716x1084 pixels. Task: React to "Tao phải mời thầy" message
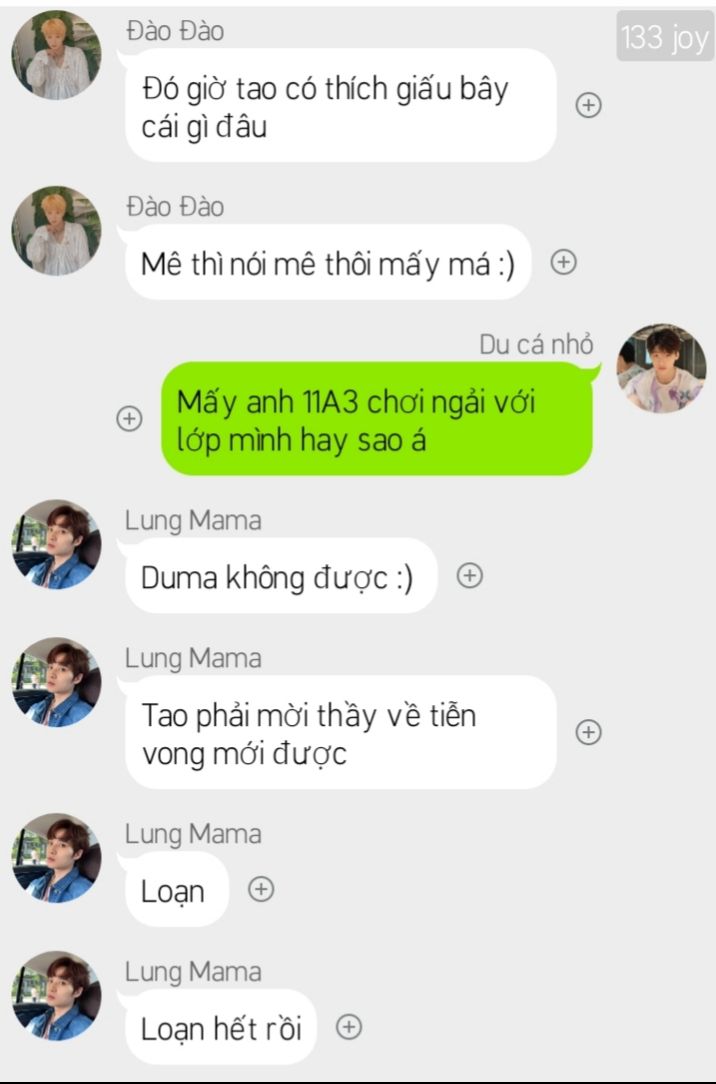tap(589, 732)
